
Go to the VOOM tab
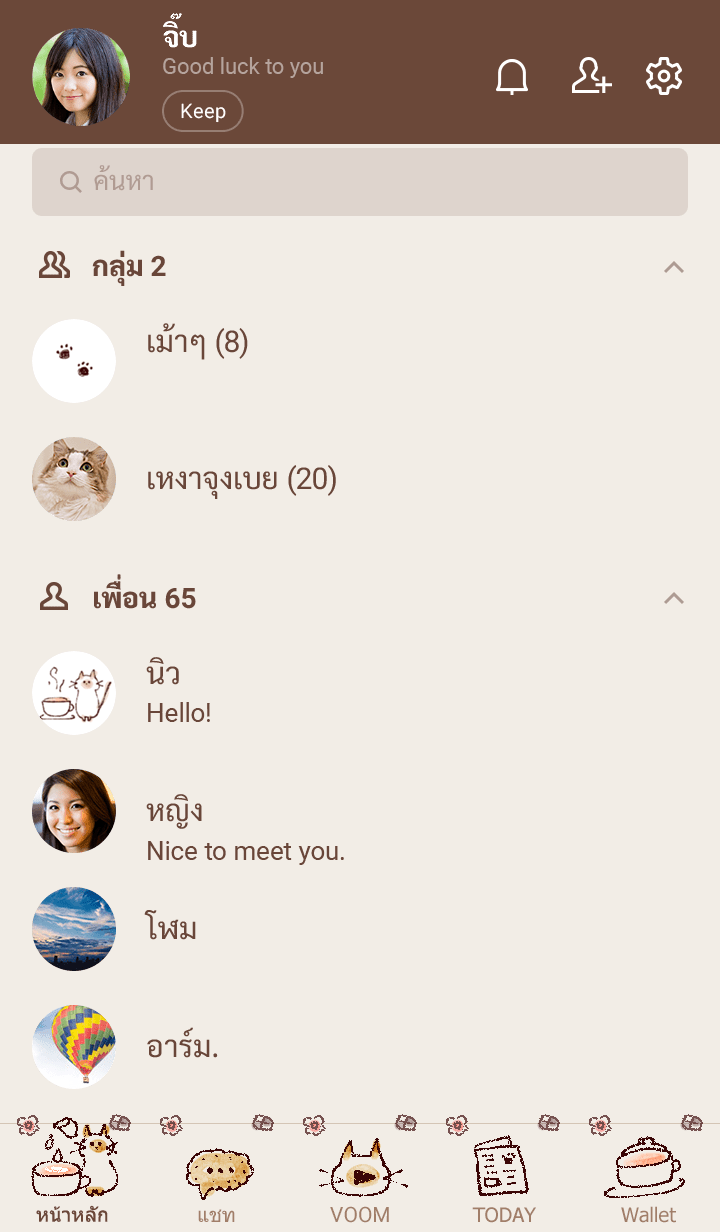(x=360, y=1180)
